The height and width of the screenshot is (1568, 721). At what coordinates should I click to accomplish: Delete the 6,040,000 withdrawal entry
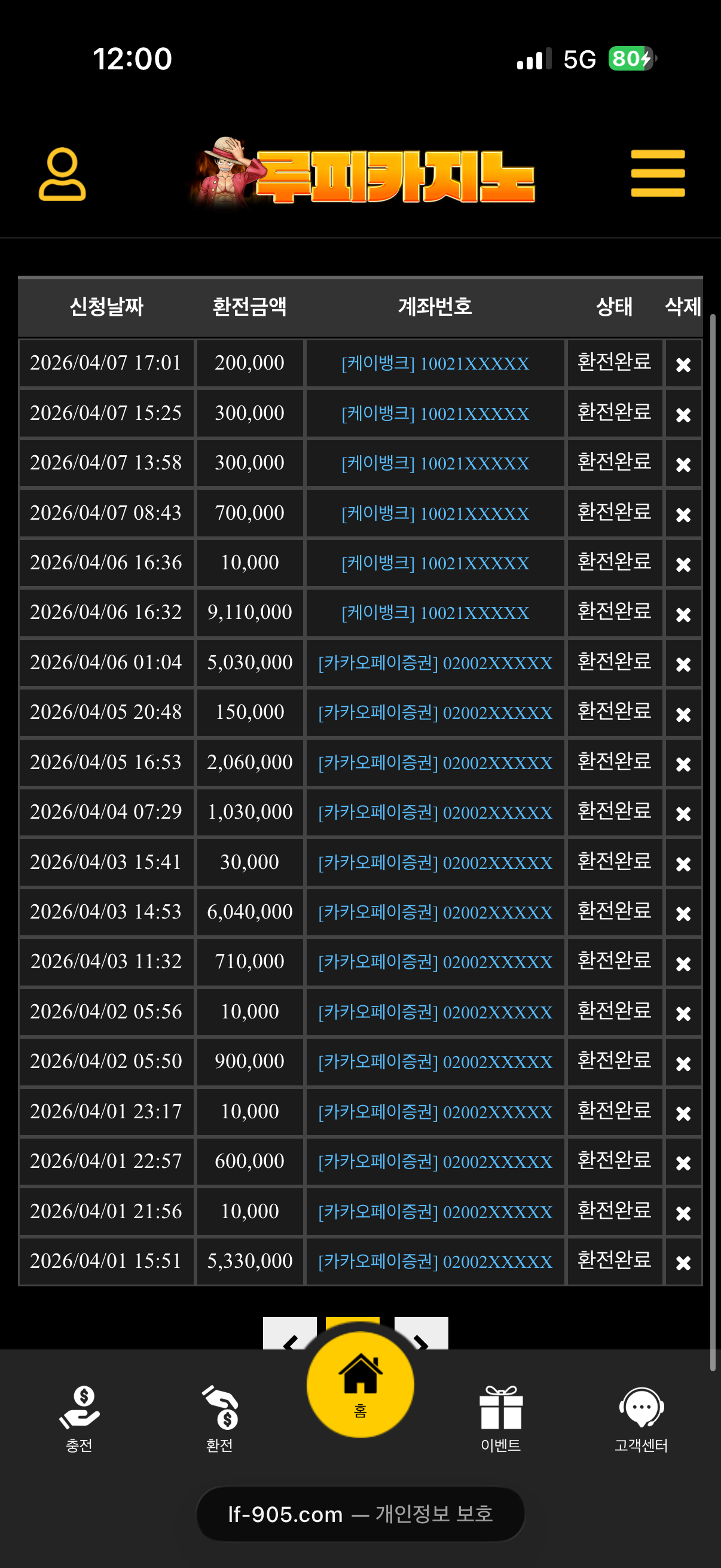(x=683, y=913)
